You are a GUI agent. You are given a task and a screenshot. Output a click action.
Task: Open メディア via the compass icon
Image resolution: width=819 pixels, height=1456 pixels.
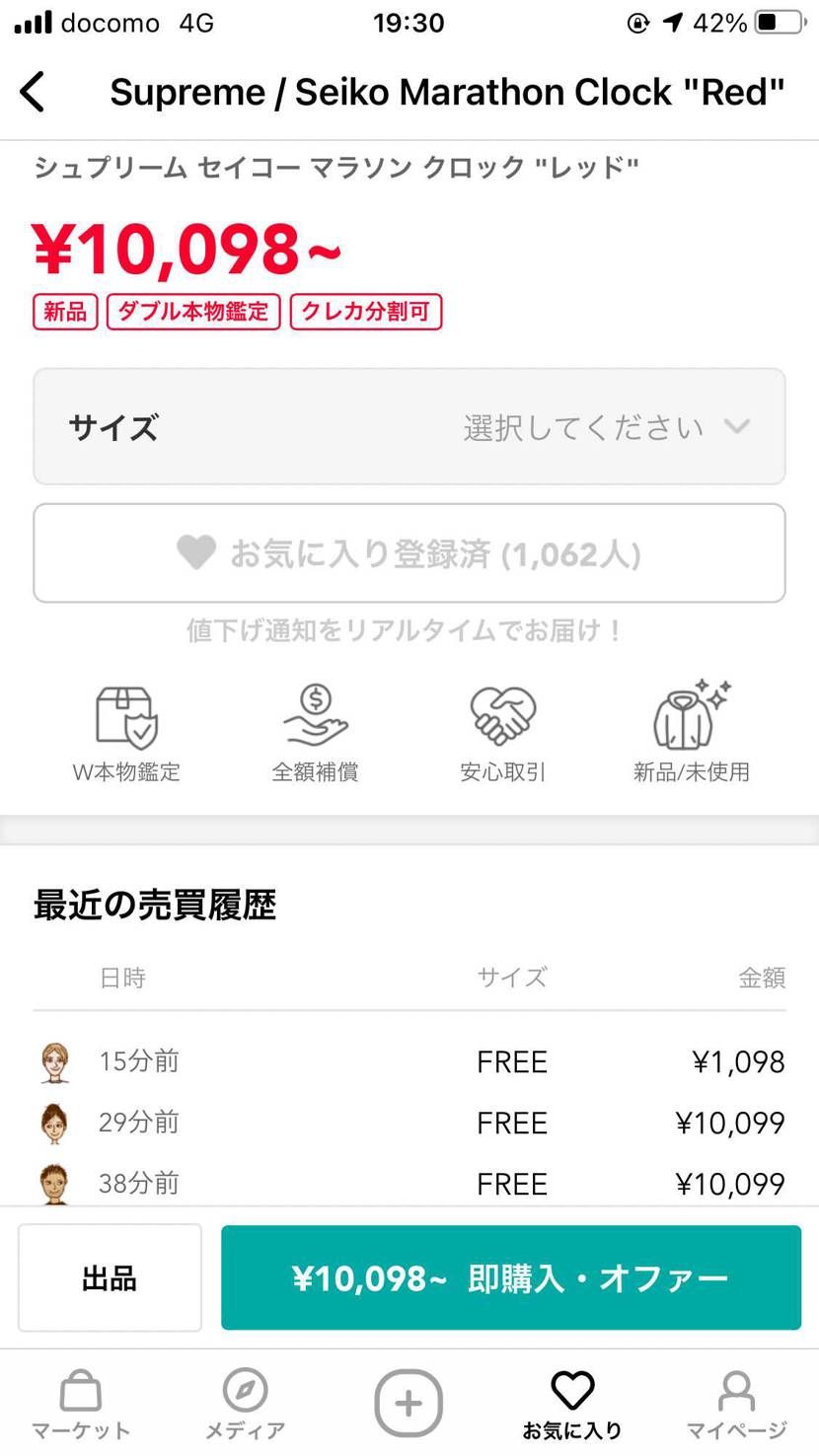click(x=244, y=1401)
